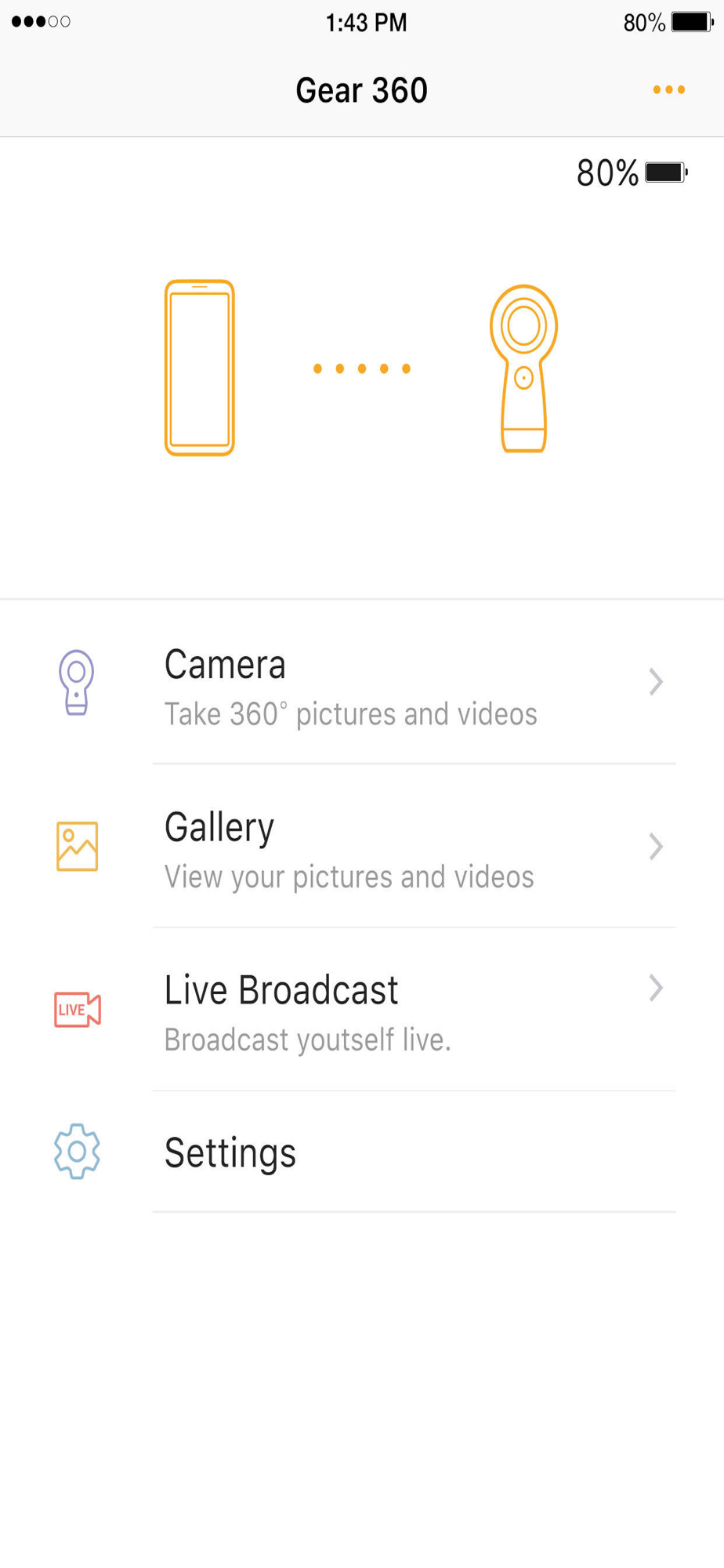Viewport: 724px width, 1568px height.
Task: Start Live Broadcast
Action: [362, 1011]
